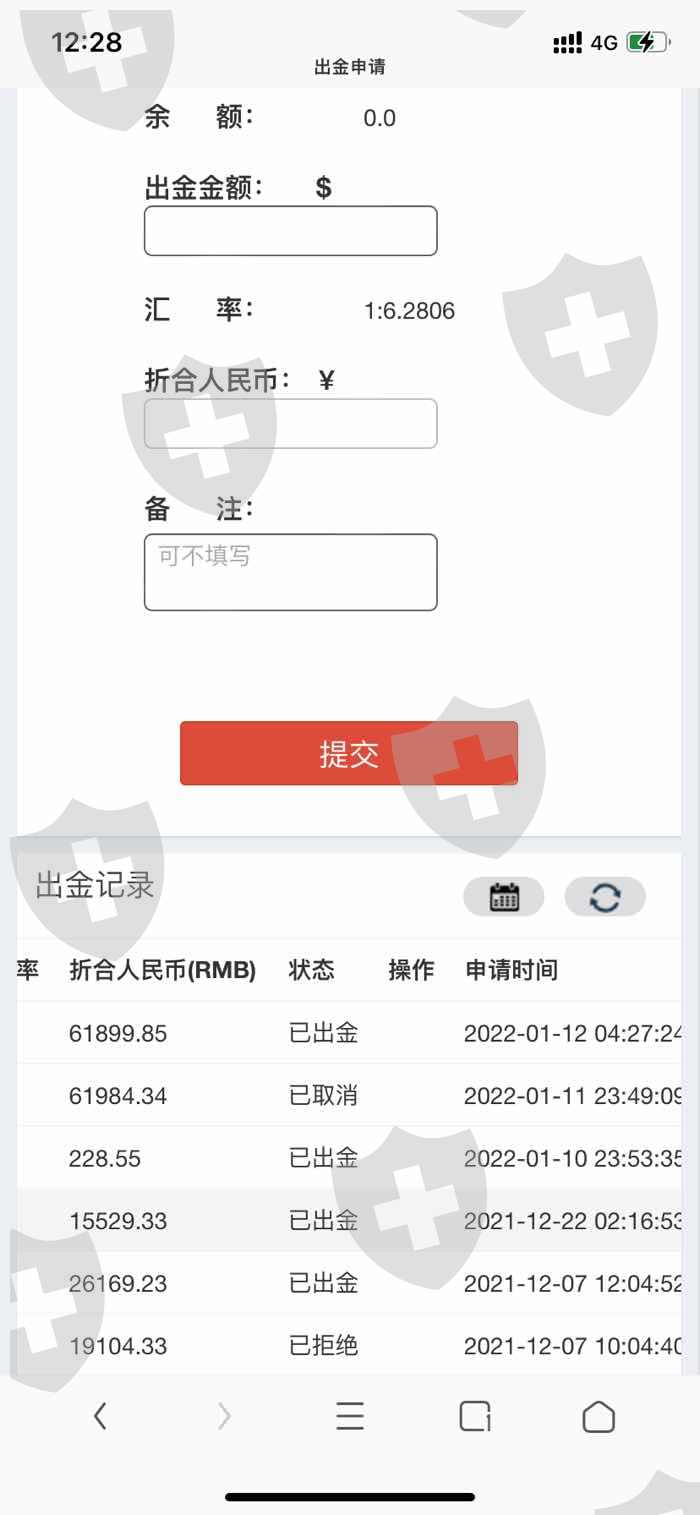Submit the withdrawal with 提交 button
Screen dimensions: 700x1515
click(349, 754)
